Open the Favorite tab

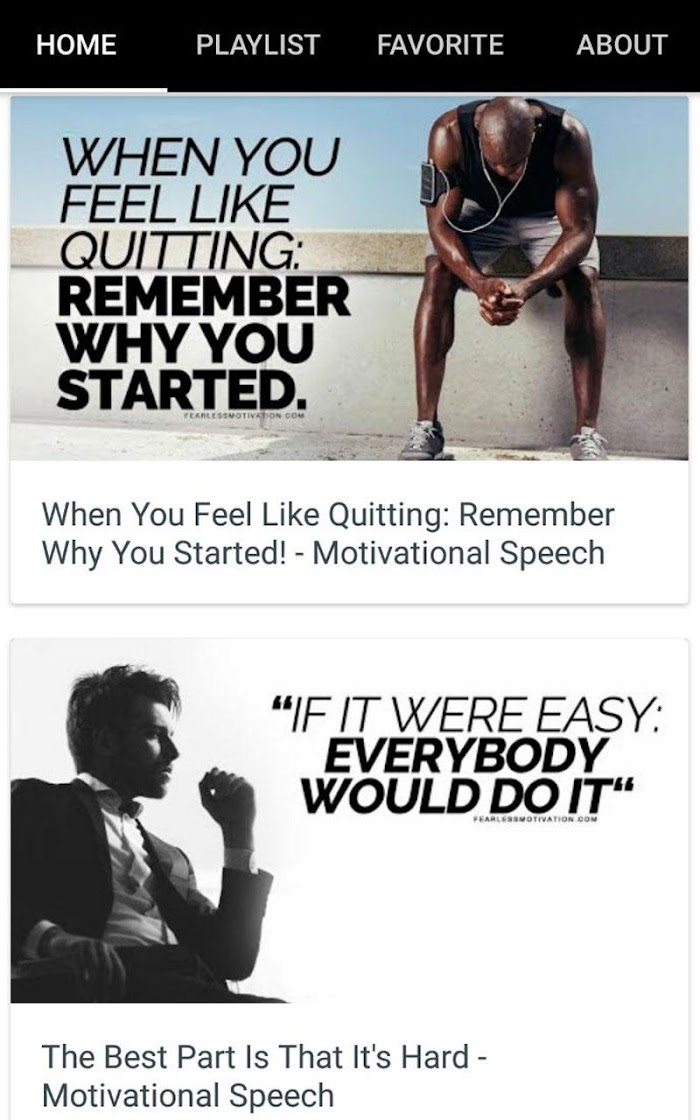440,45
